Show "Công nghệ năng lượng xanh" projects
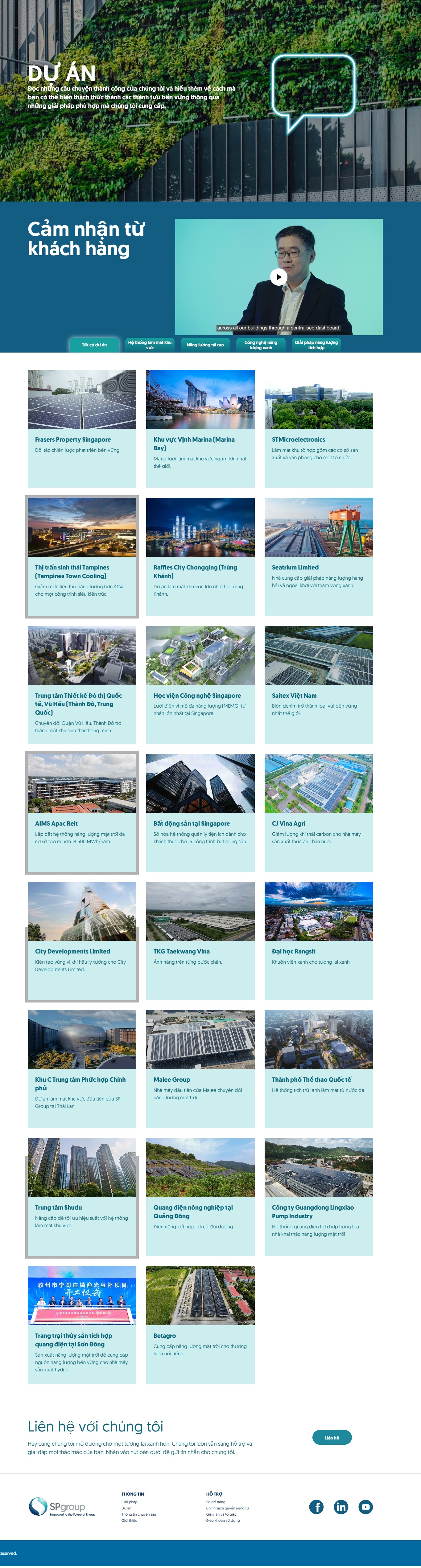The height and width of the screenshot is (1568, 421). tap(261, 345)
